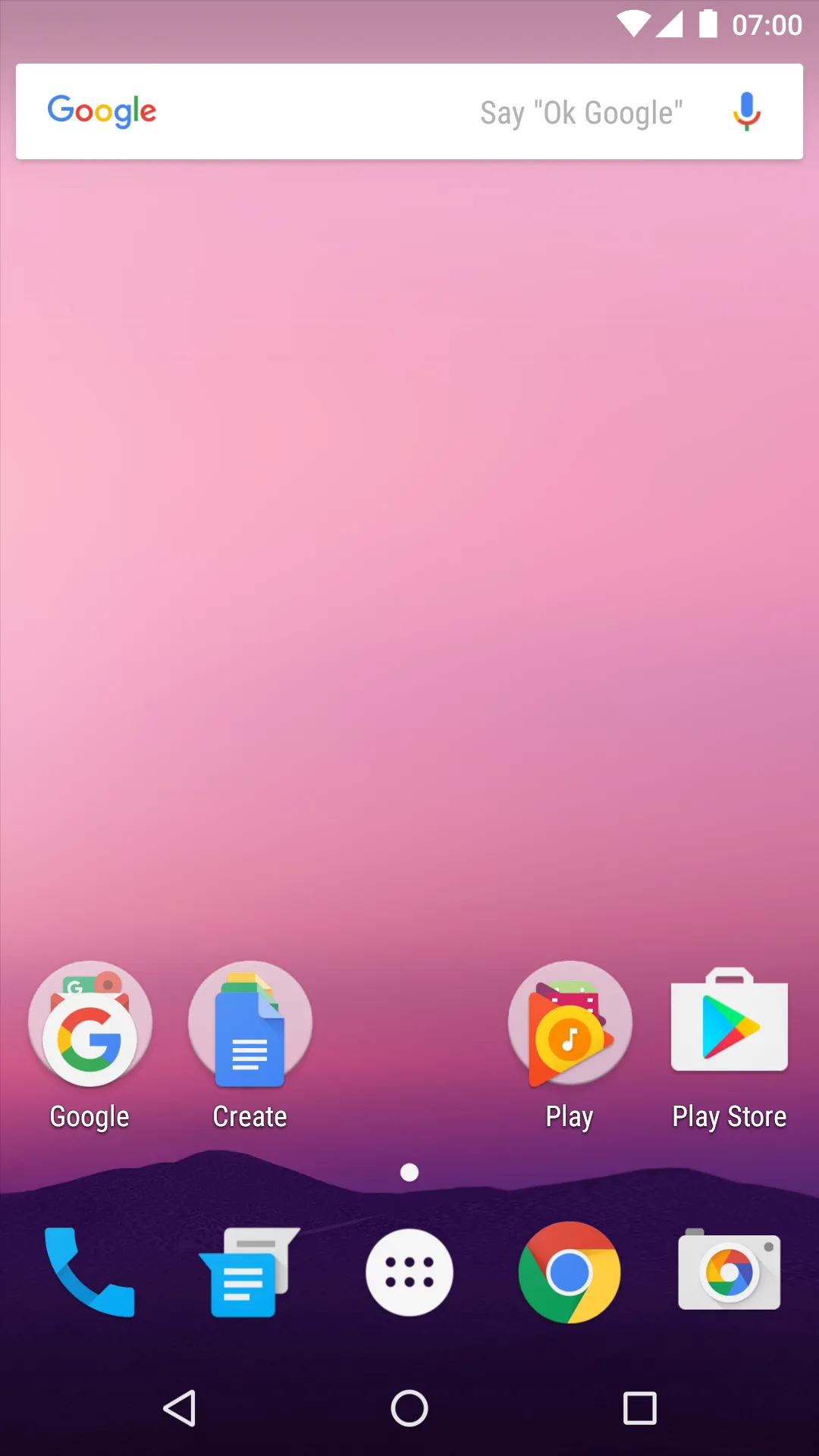Tap the system back button
The image size is (819, 1456).
pyautogui.click(x=180, y=1408)
